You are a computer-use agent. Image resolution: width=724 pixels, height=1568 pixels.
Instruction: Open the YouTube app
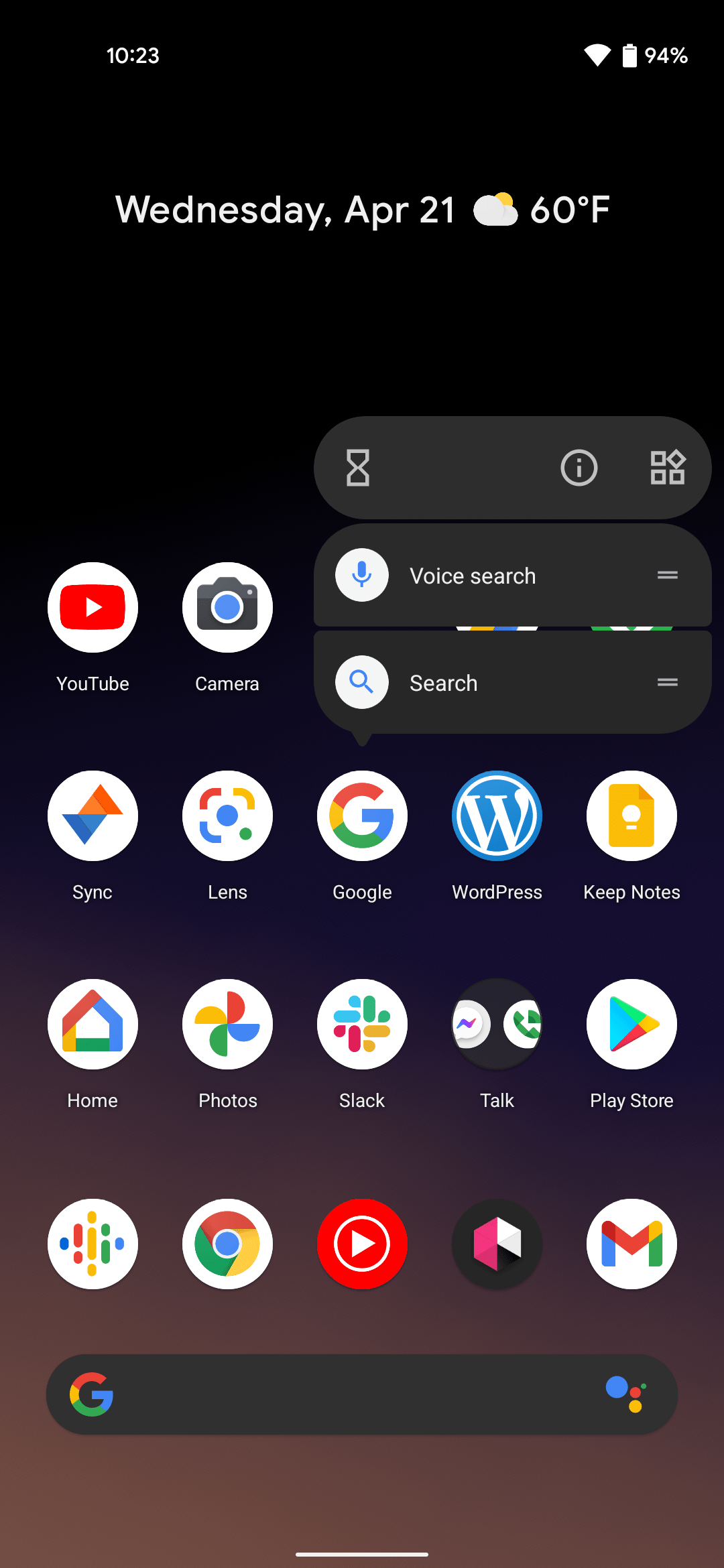[93, 608]
